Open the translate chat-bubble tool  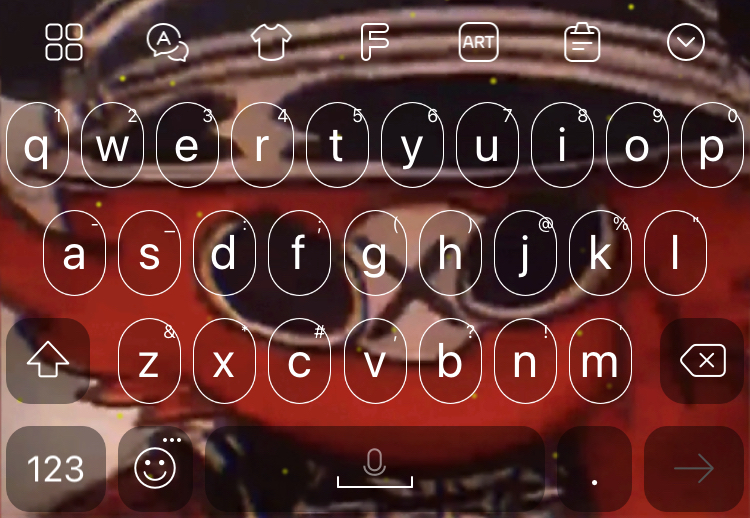pos(167,42)
